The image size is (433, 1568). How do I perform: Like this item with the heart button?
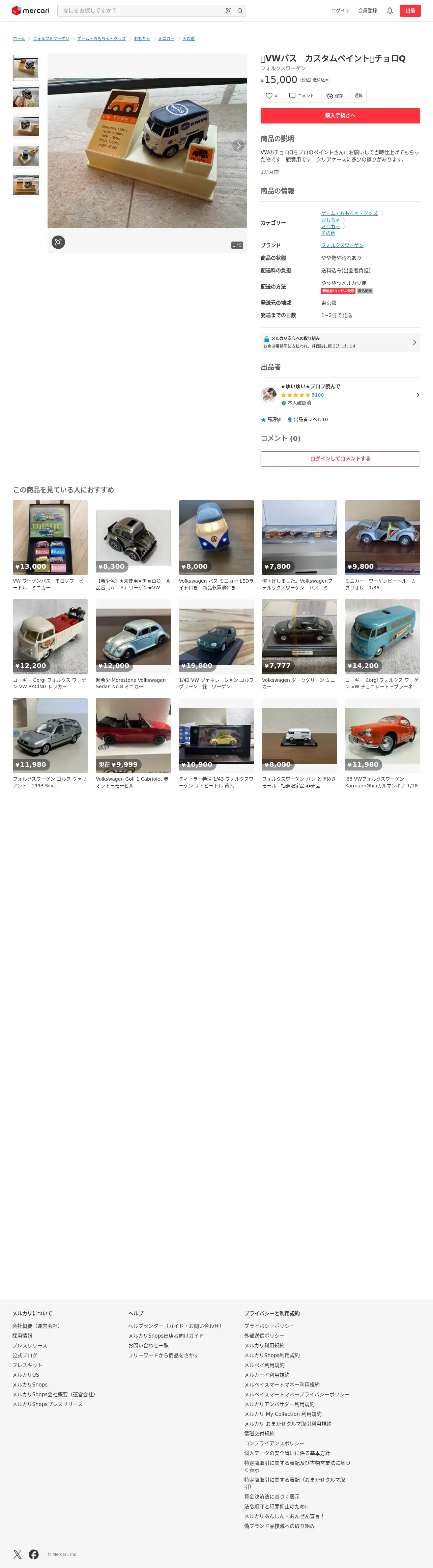(270, 95)
